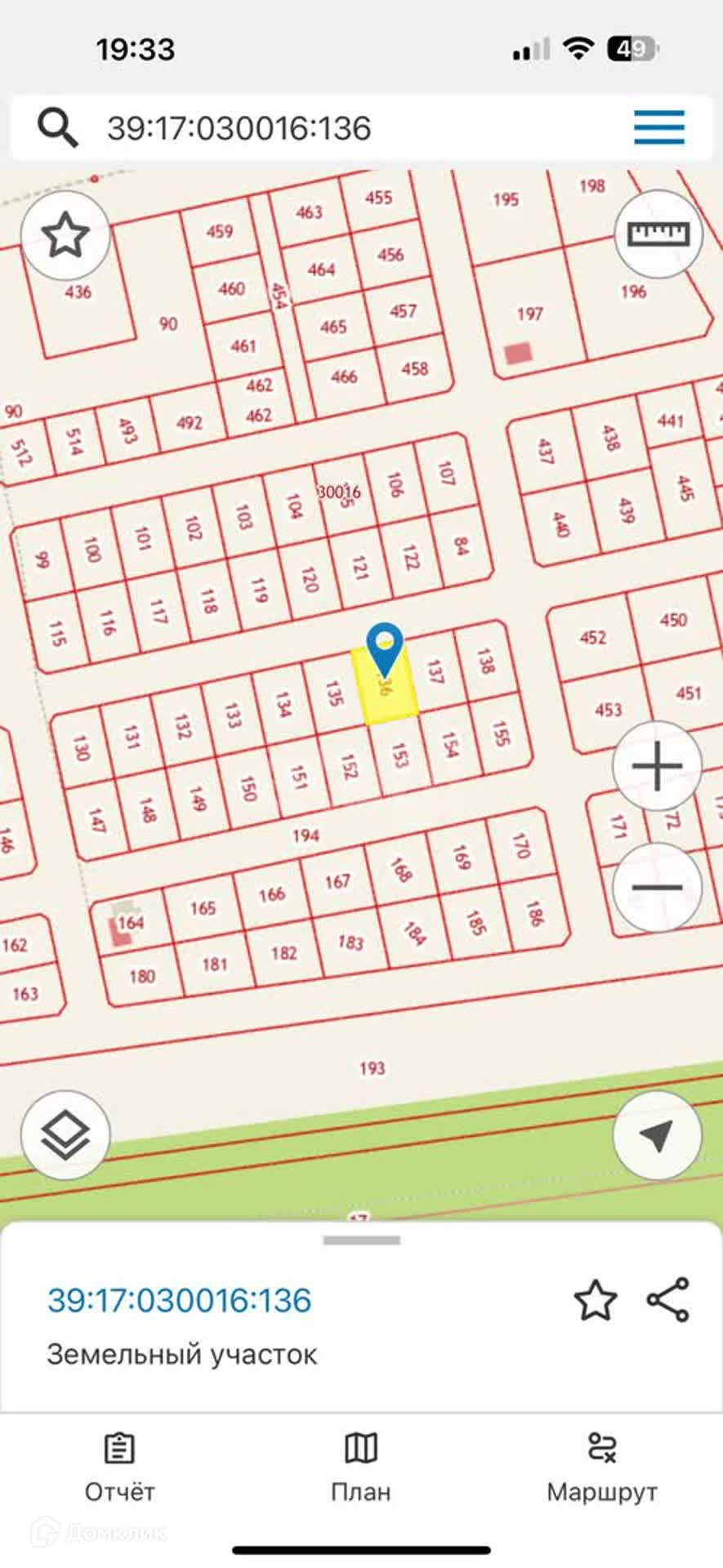Activate the ruler measurement tool
The image size is (723, 1568).
coord(658,235)
